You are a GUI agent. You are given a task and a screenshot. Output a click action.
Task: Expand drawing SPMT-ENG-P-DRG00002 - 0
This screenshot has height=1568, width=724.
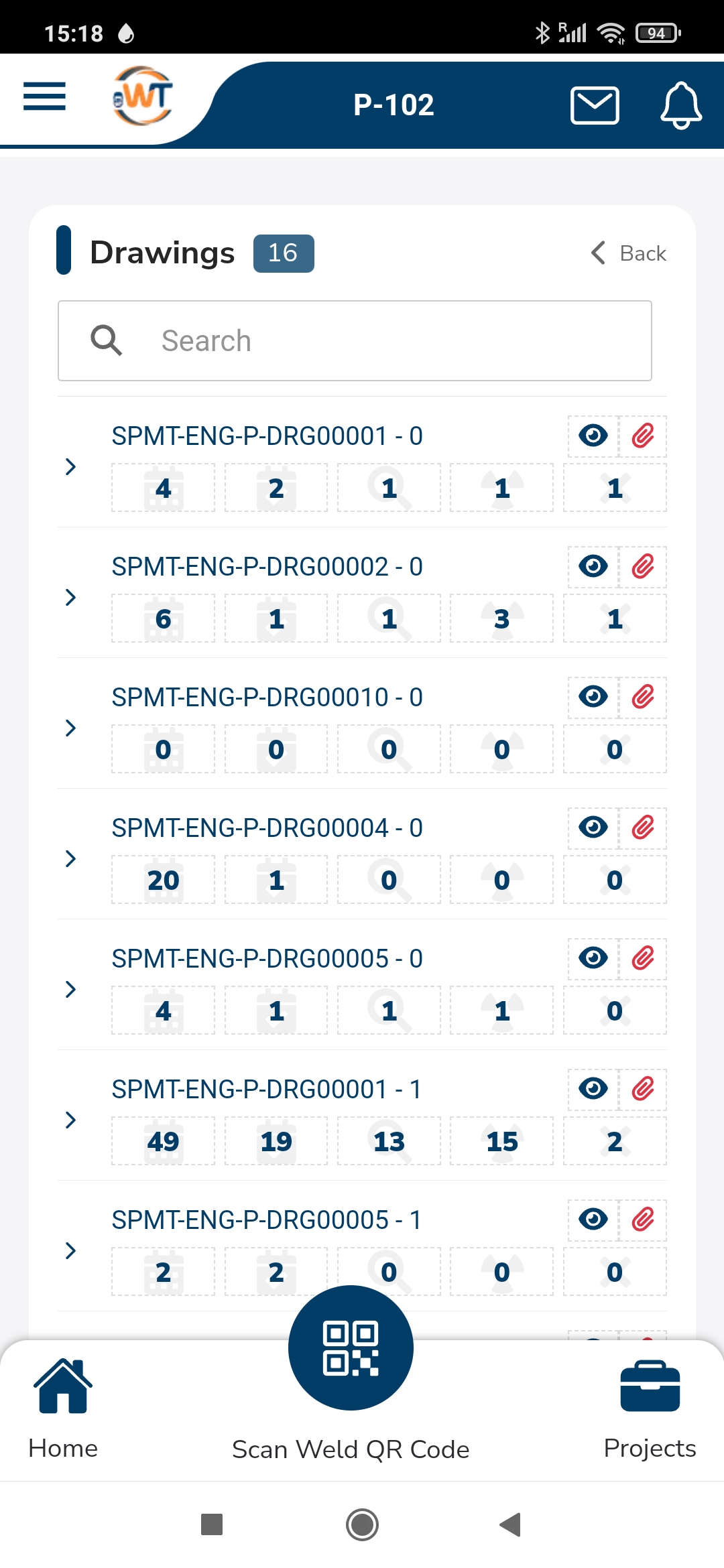[x=70, y=597]
